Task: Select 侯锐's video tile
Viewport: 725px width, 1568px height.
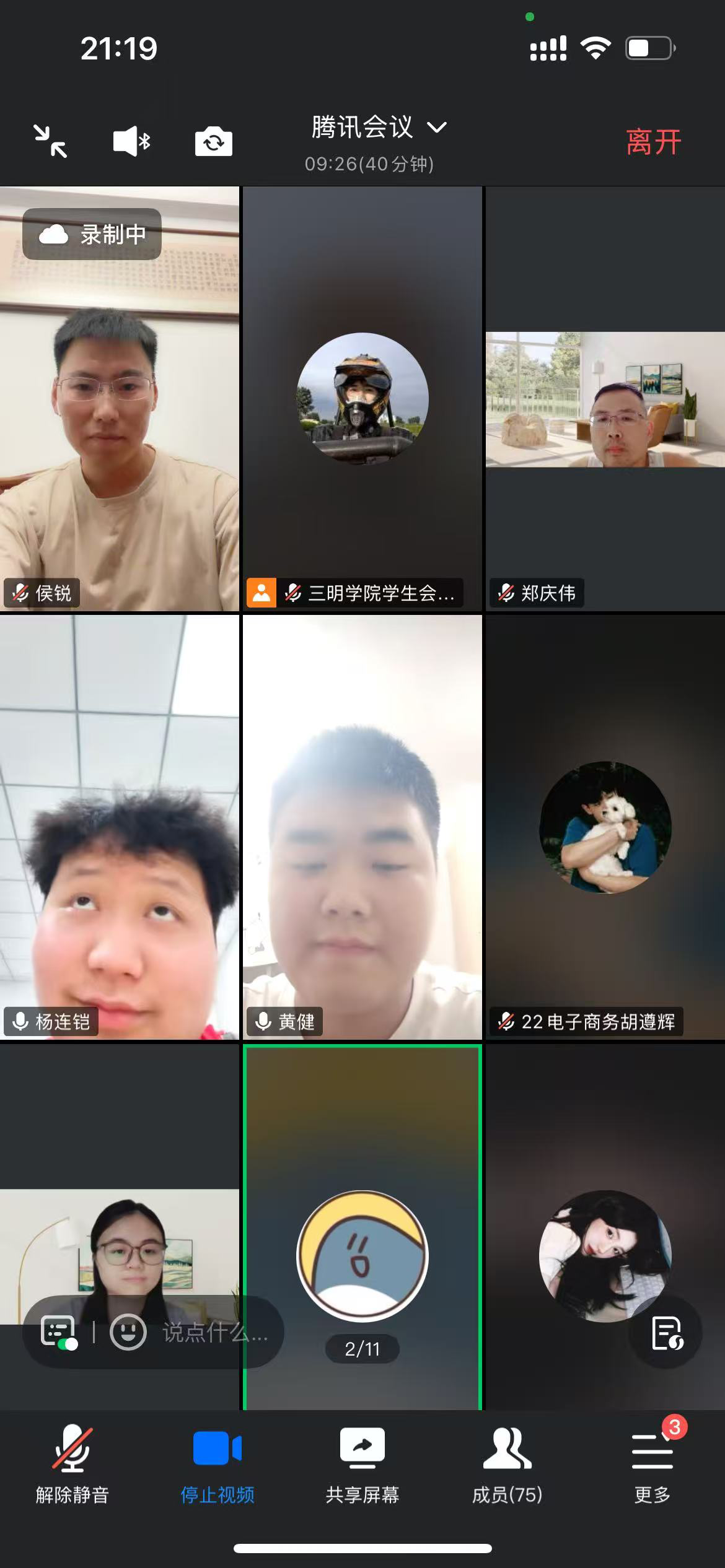Action: click(120, 399)
